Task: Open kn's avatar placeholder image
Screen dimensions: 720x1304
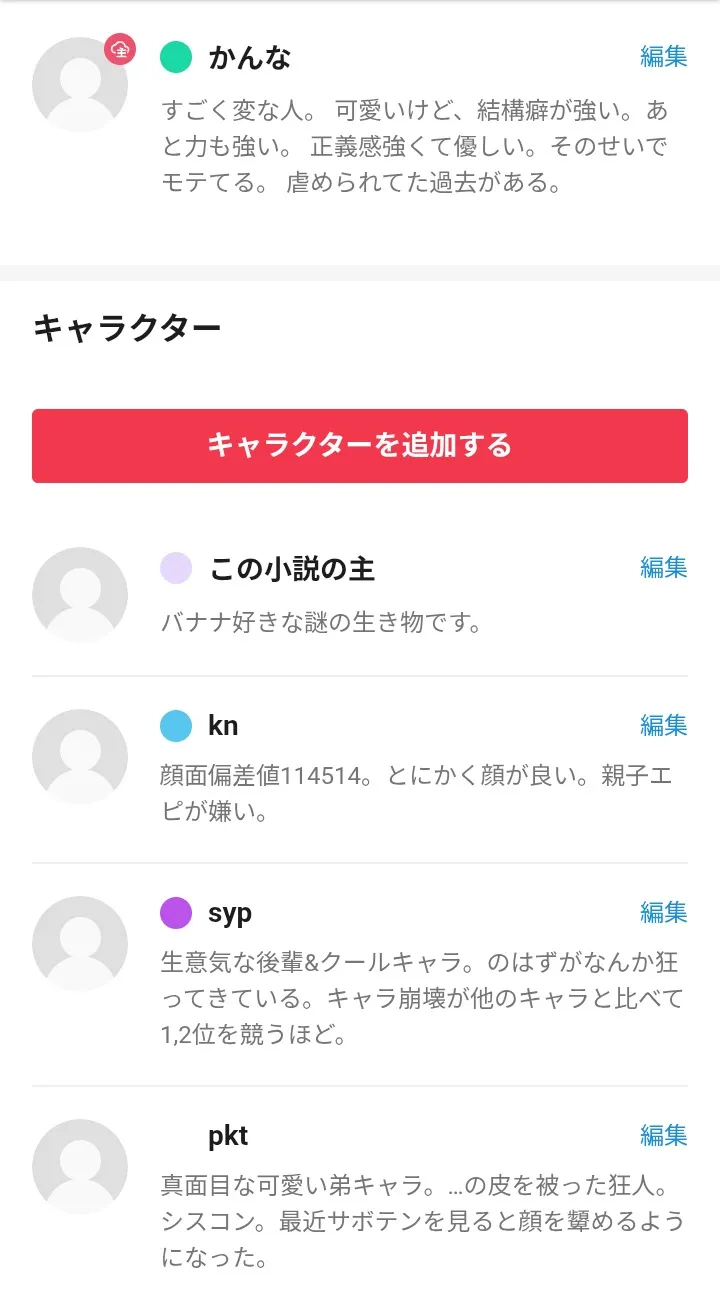Action: 80,757
